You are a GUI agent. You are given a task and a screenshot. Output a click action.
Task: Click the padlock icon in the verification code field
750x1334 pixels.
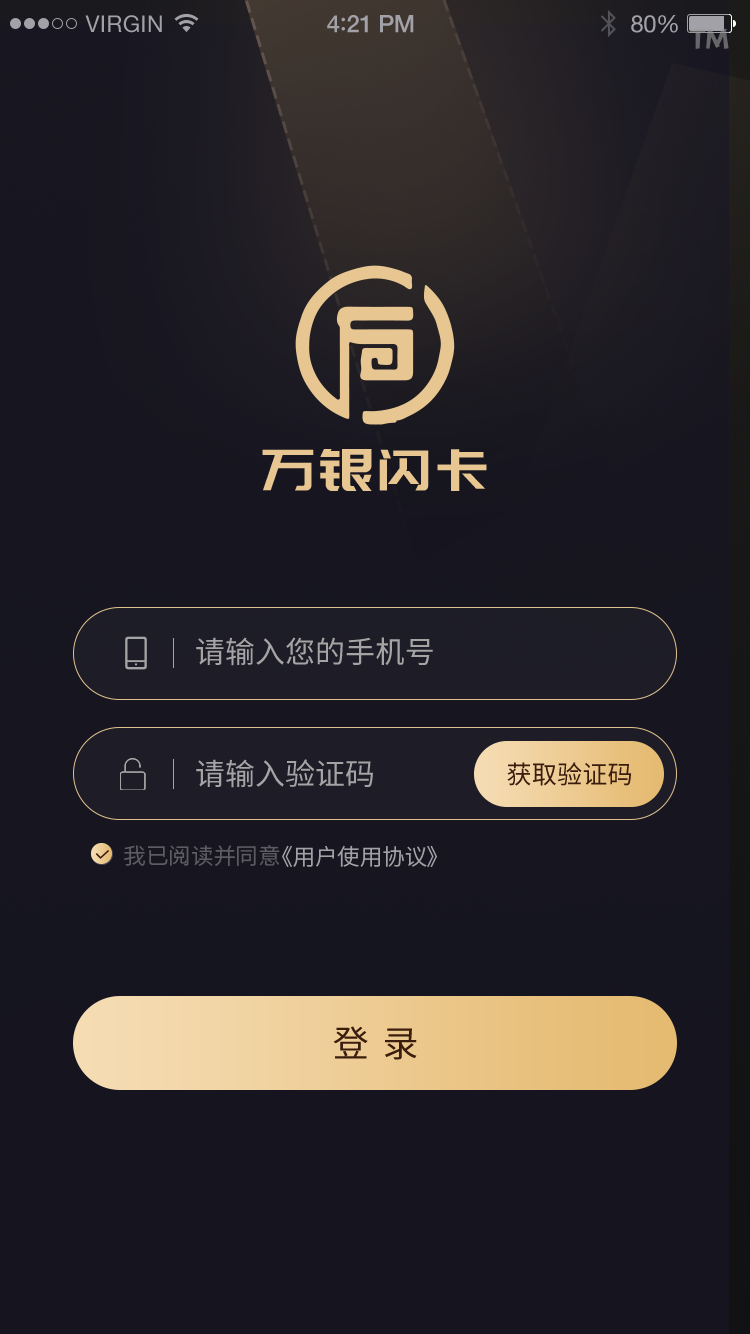(x=133, y=774)
